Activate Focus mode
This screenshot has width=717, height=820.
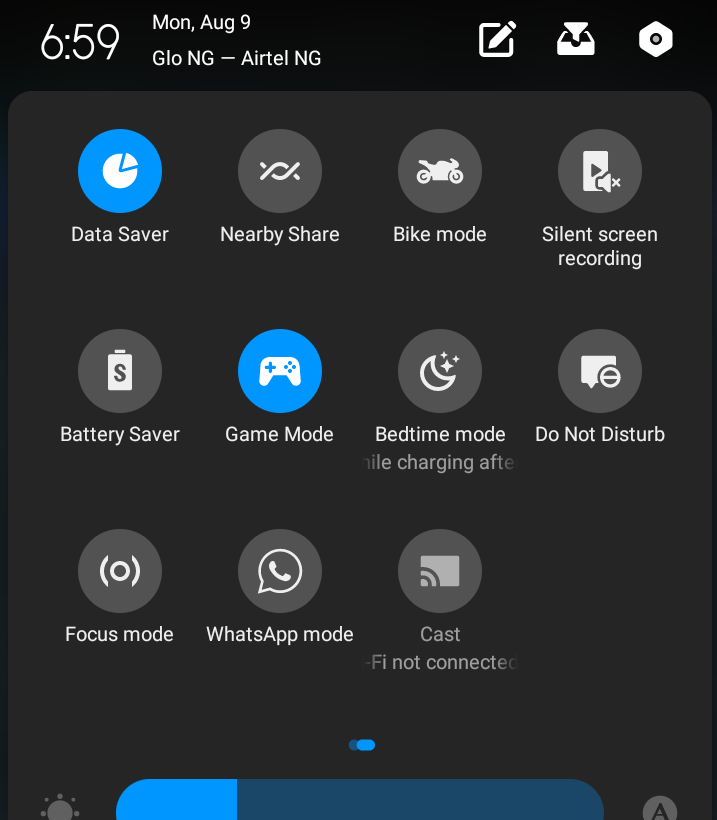[120, 571]
